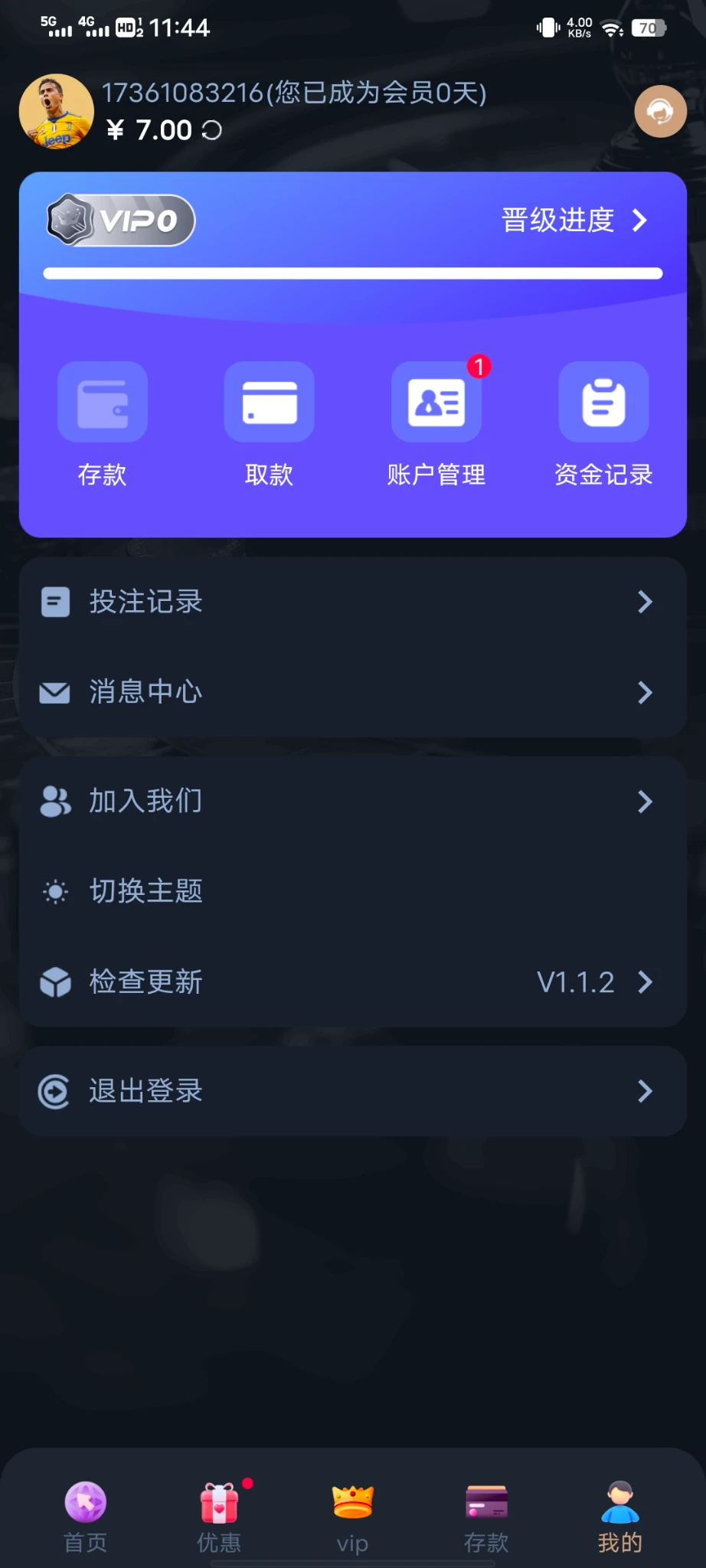Tap the profile avatar picture
This screenshot has width=706, height=1568.
point(56,112)
